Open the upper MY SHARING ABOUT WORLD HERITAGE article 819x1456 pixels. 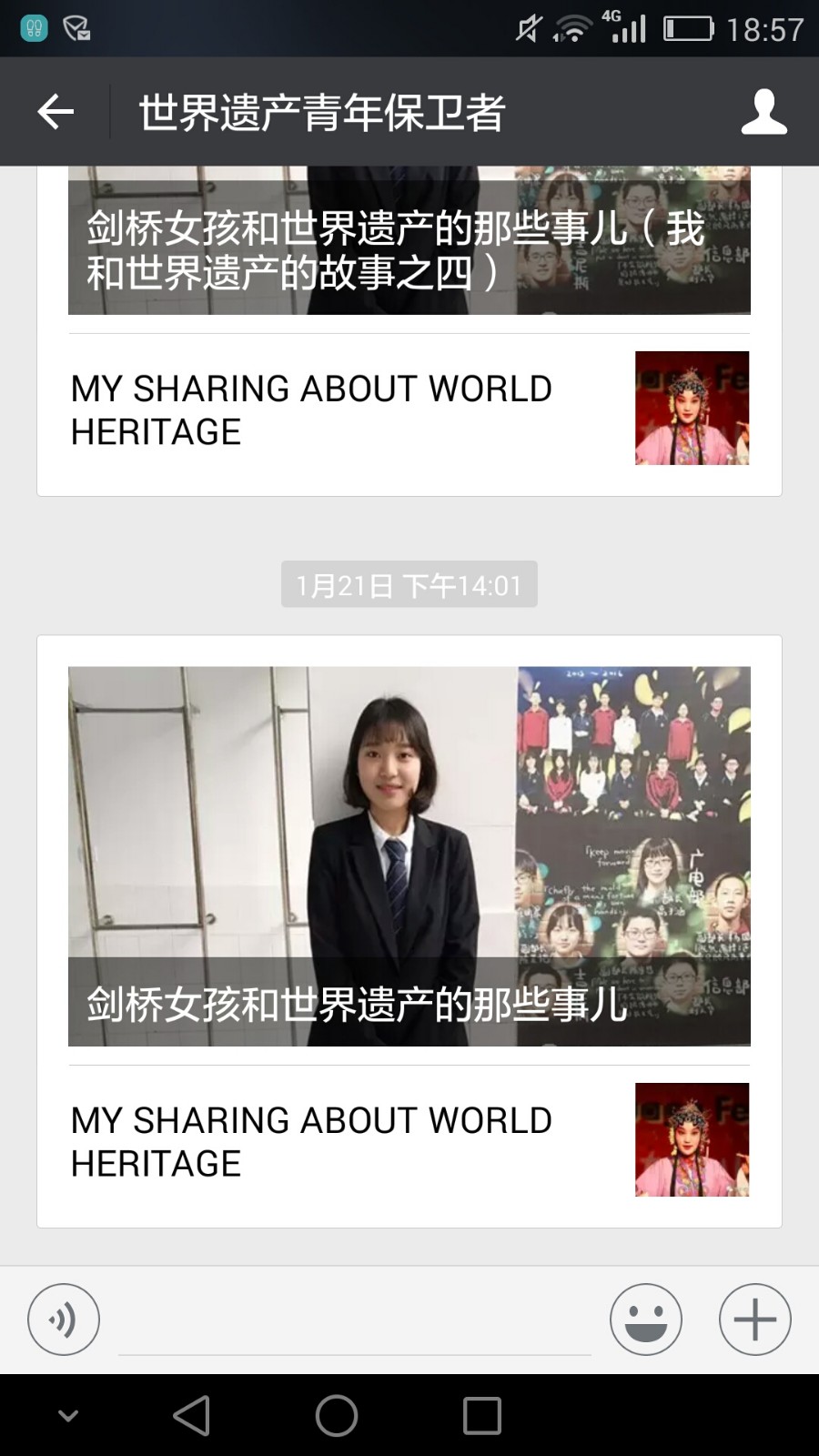tap(409, 409)
